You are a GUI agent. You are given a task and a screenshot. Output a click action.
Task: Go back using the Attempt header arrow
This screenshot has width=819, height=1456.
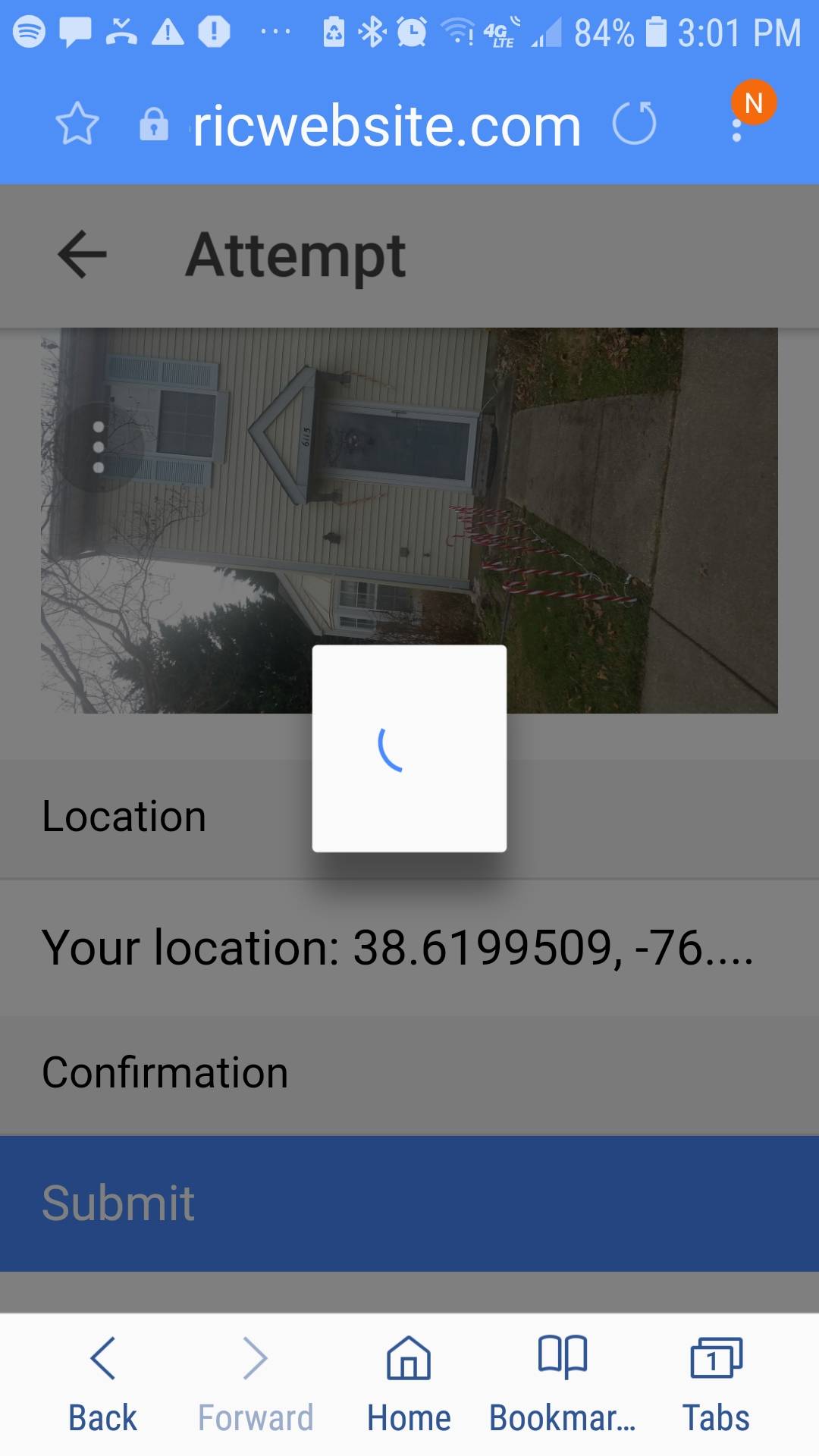point(82,255)
